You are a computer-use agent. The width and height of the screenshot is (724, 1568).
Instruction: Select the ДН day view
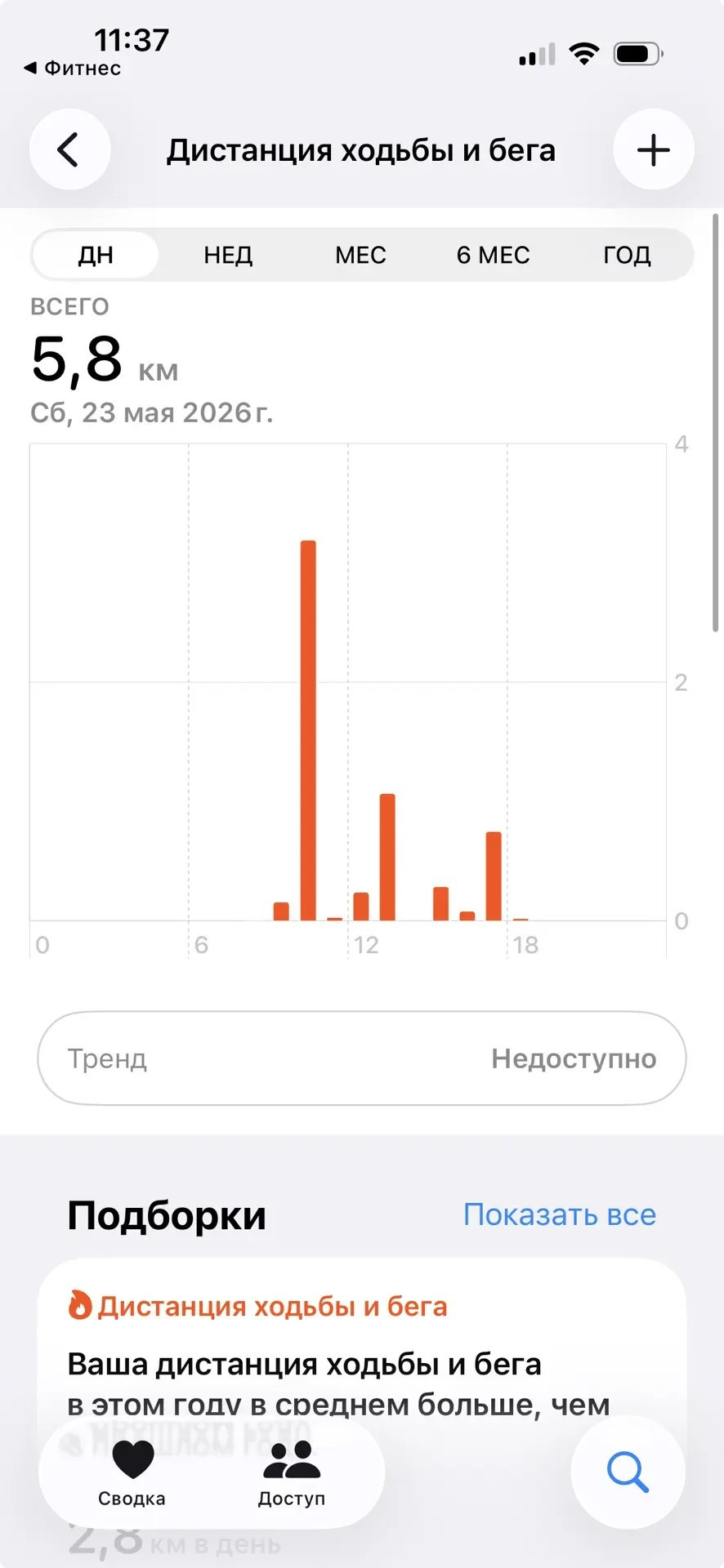(x=96, y=255)
